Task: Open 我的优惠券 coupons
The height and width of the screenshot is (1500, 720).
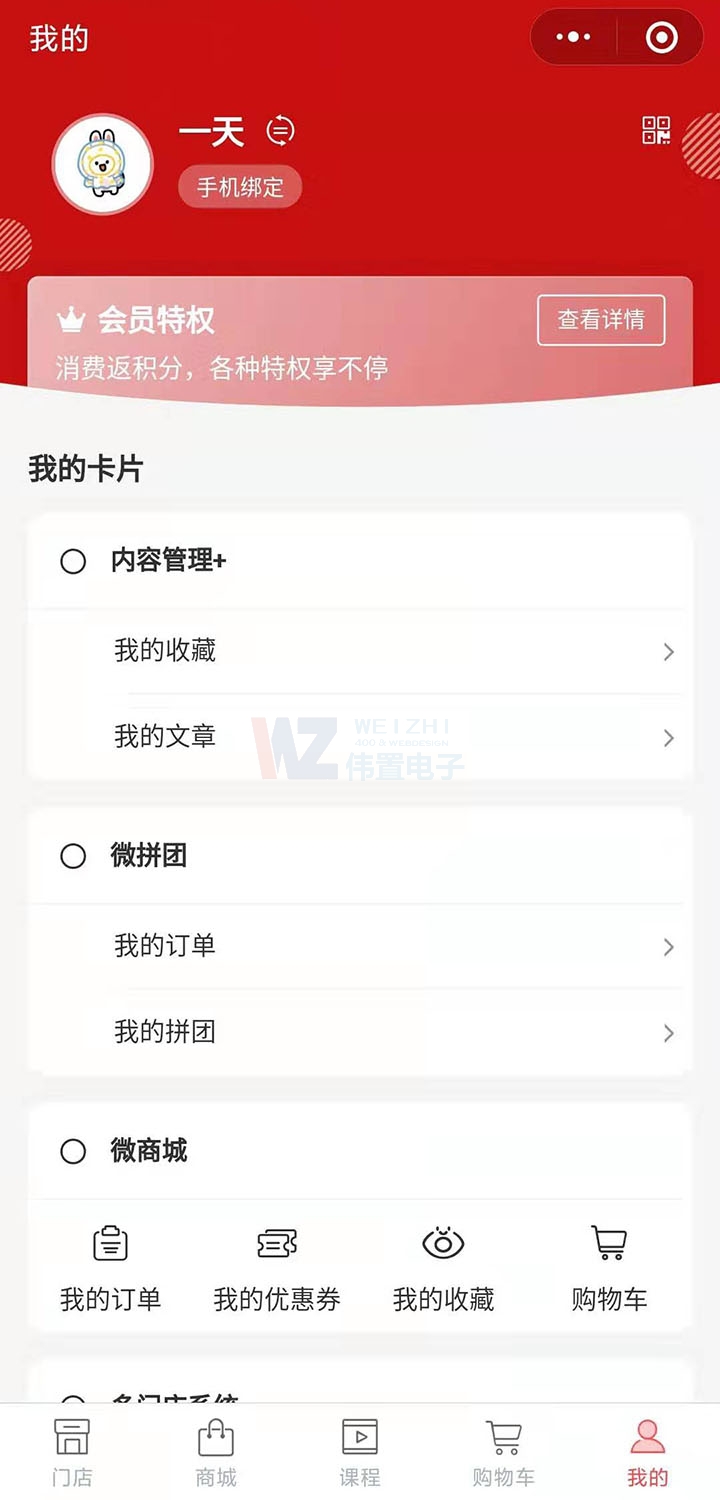Action: click(x=277, y=1268)
